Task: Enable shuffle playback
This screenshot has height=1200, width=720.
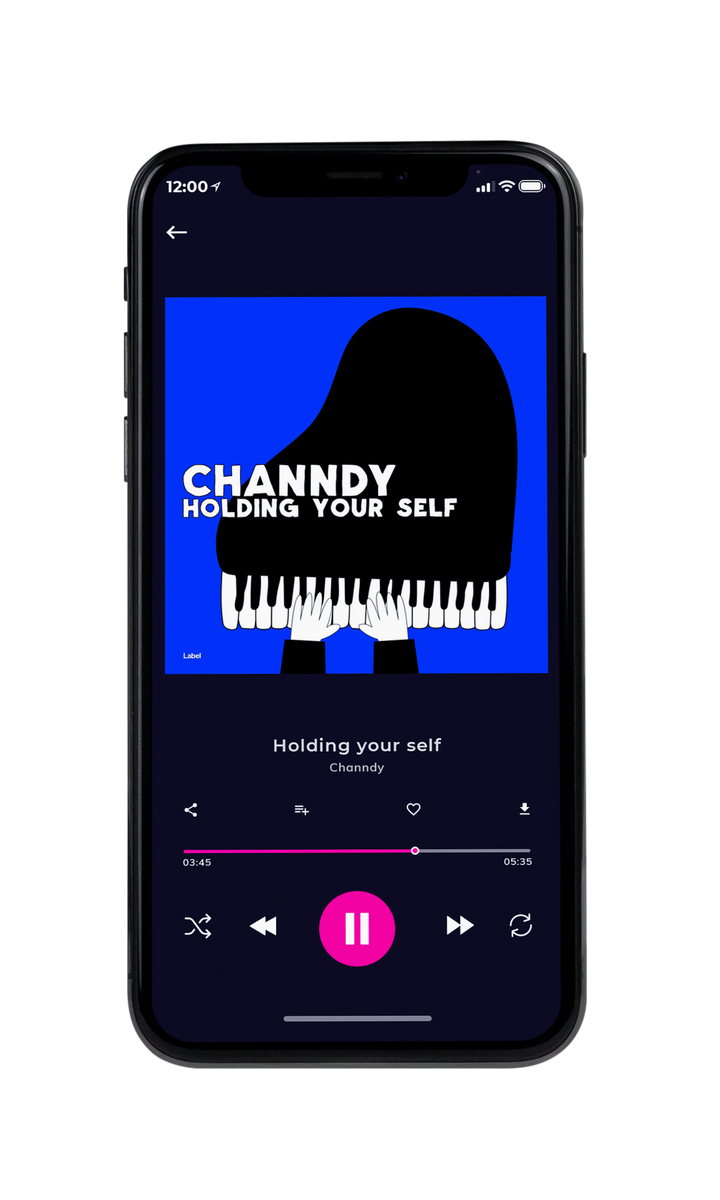Action: pyautogui.click(x=198, y=927)
